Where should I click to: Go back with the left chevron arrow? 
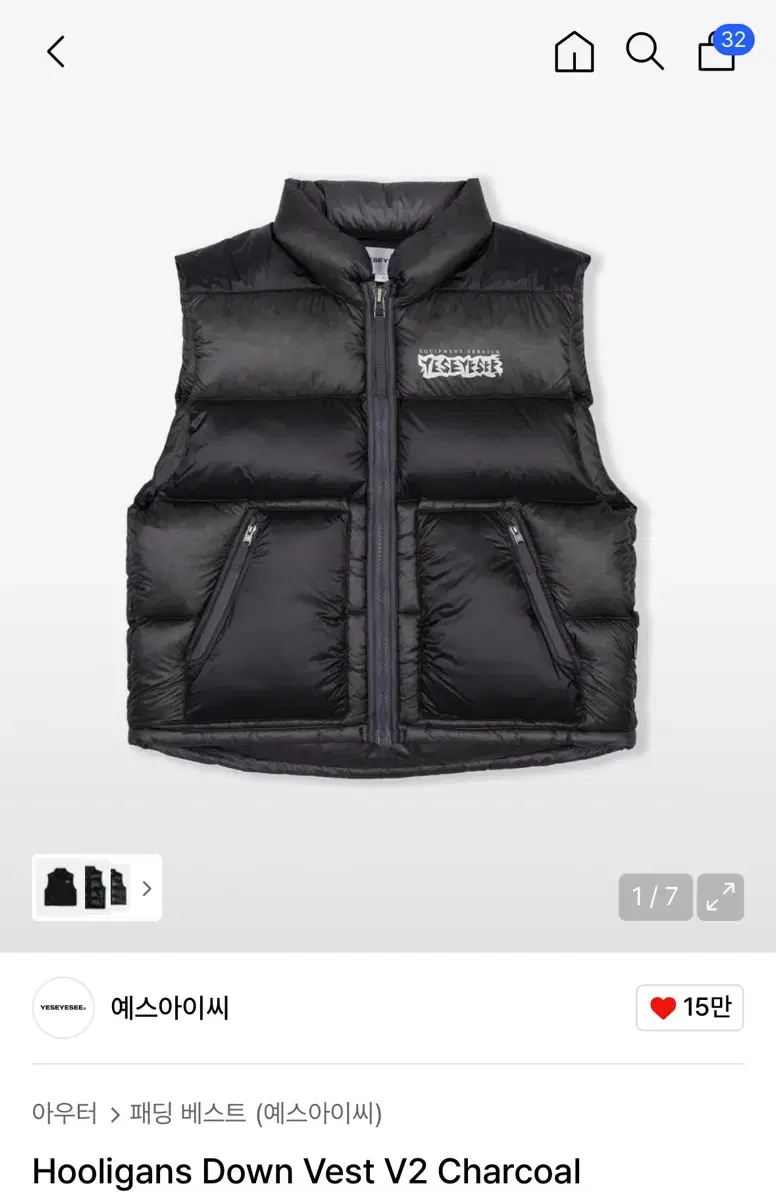pyautogui.click(x=55, y=52)
